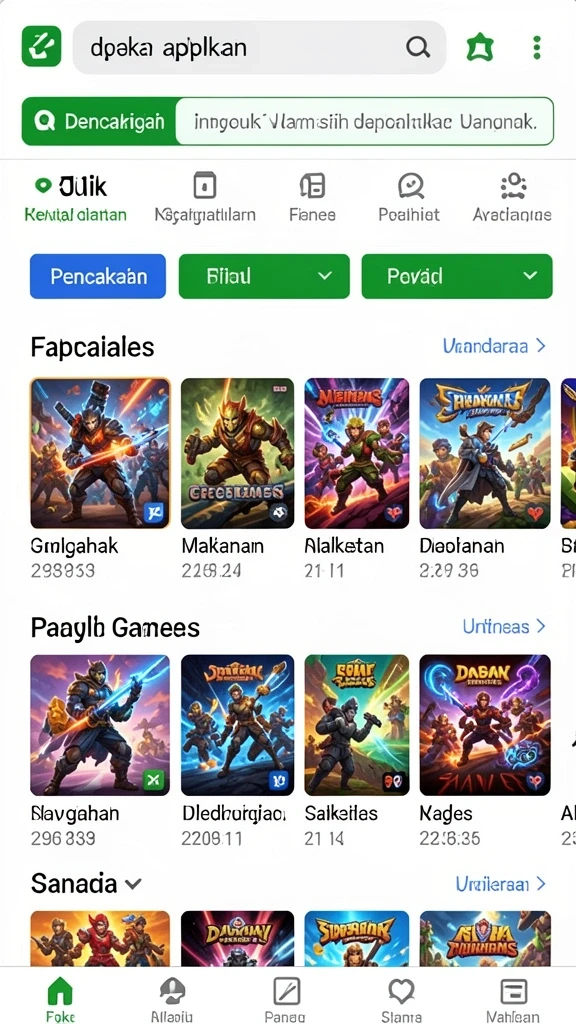576x1024 pixels.
Task: Select the Dencakigan search banner
Action: point(287,121)
